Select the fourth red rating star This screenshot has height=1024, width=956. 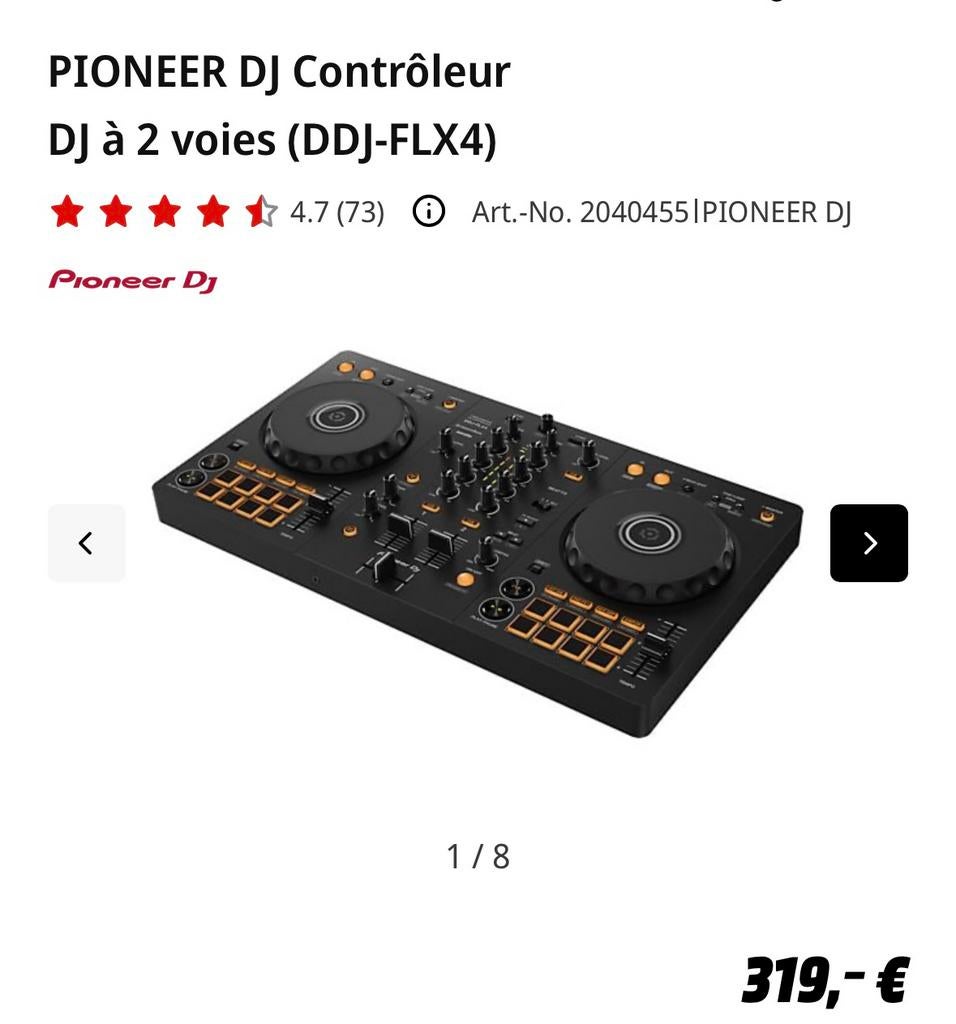[x=211, y=211]
